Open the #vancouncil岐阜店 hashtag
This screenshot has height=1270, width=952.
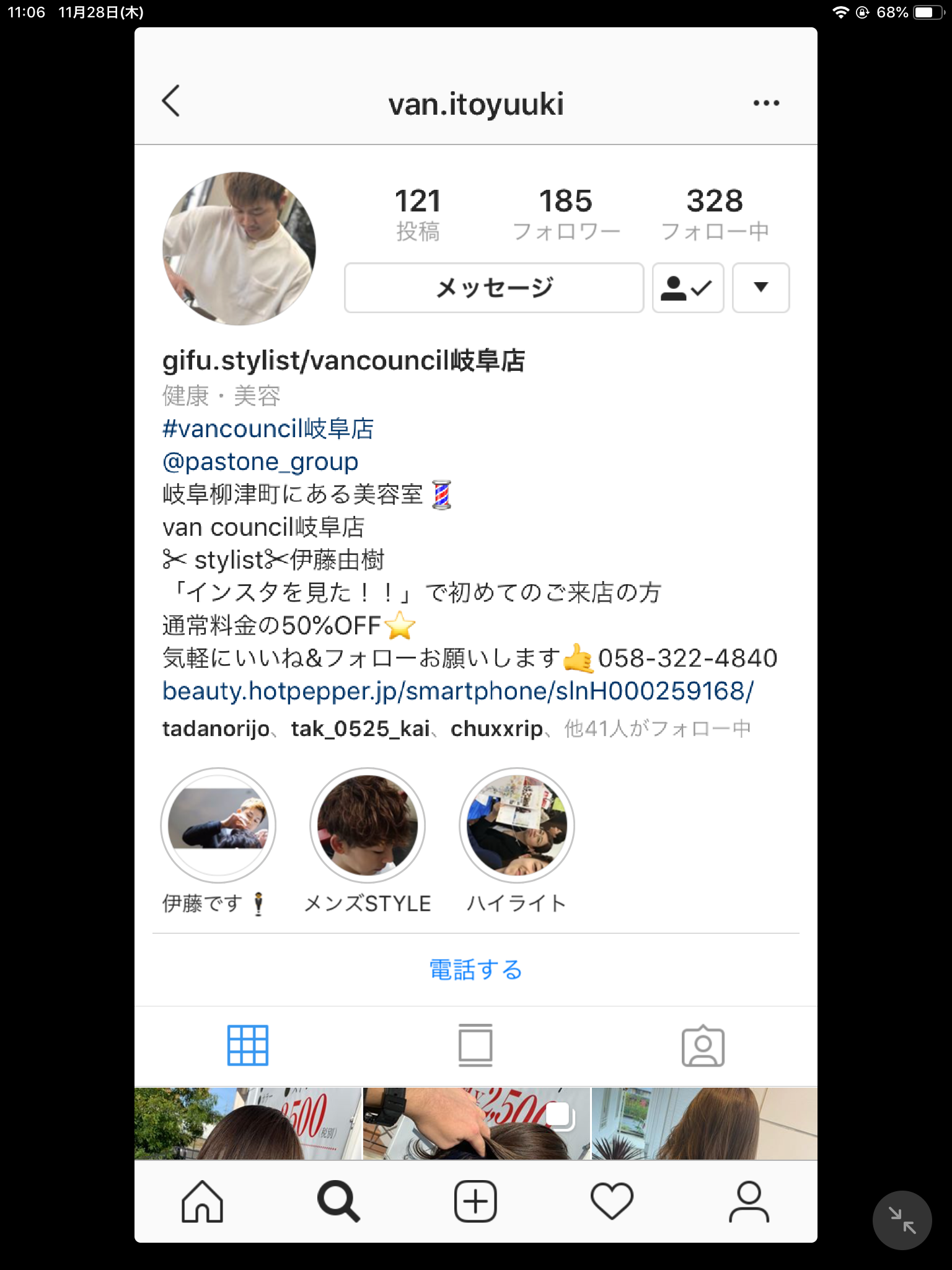coord(268,429)
